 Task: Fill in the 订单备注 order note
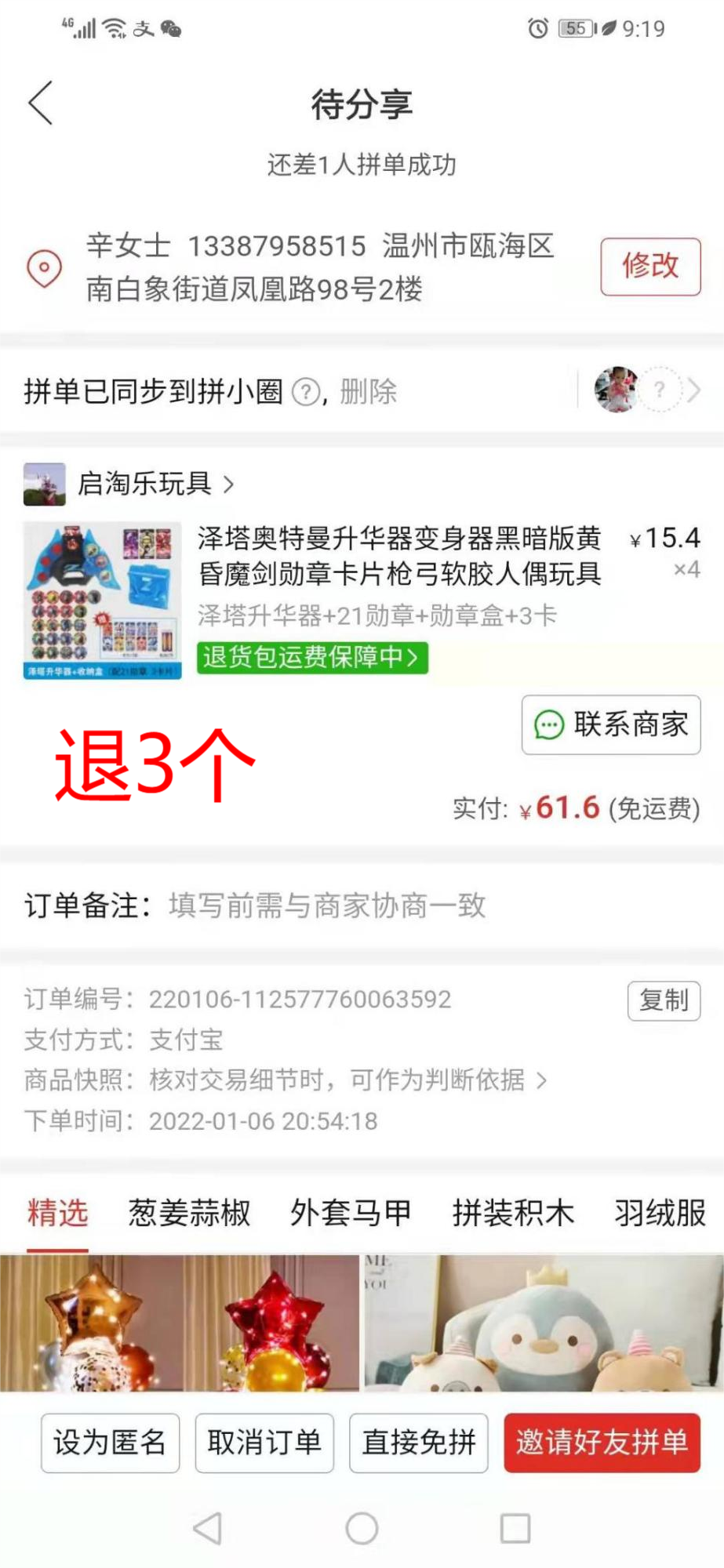362,906
